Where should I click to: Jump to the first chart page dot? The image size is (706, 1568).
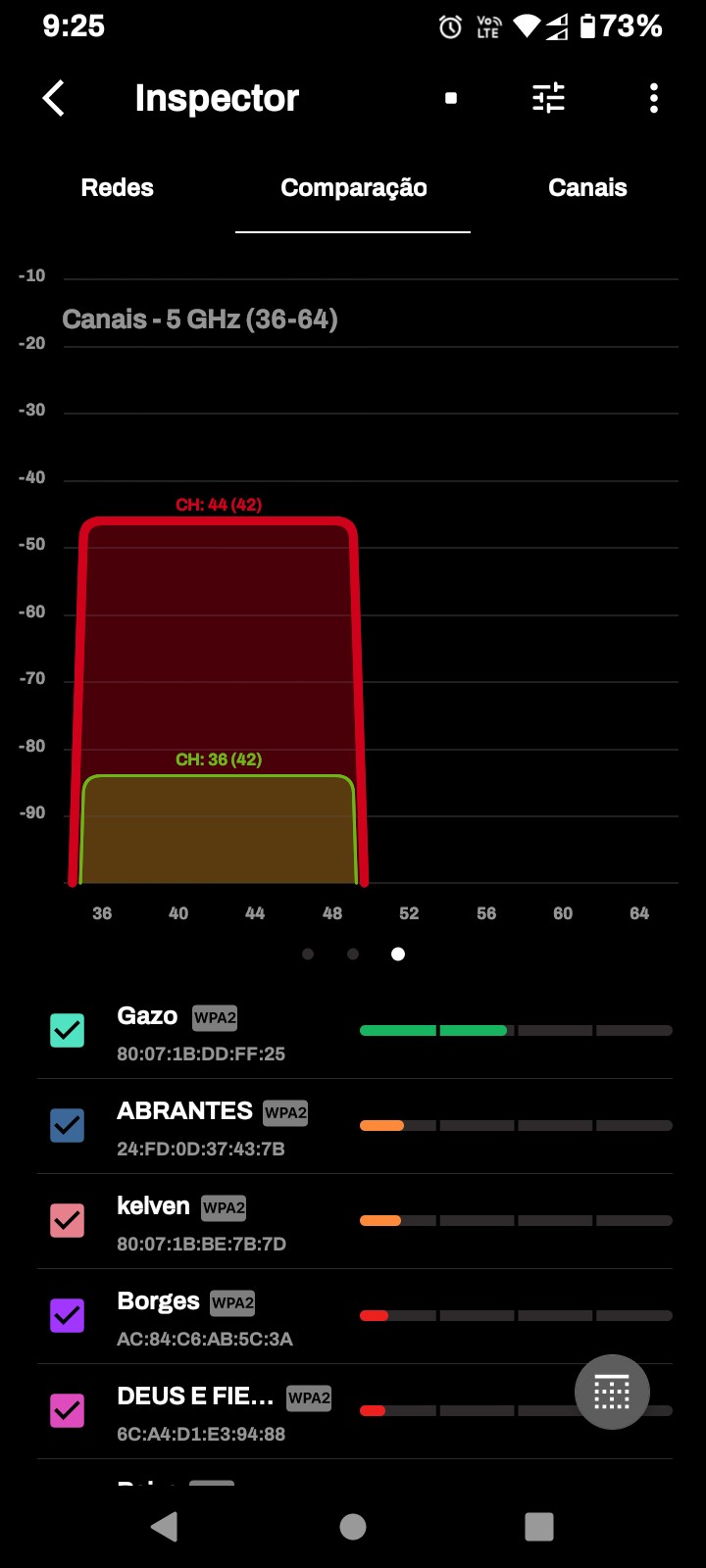tap(308, 954)
